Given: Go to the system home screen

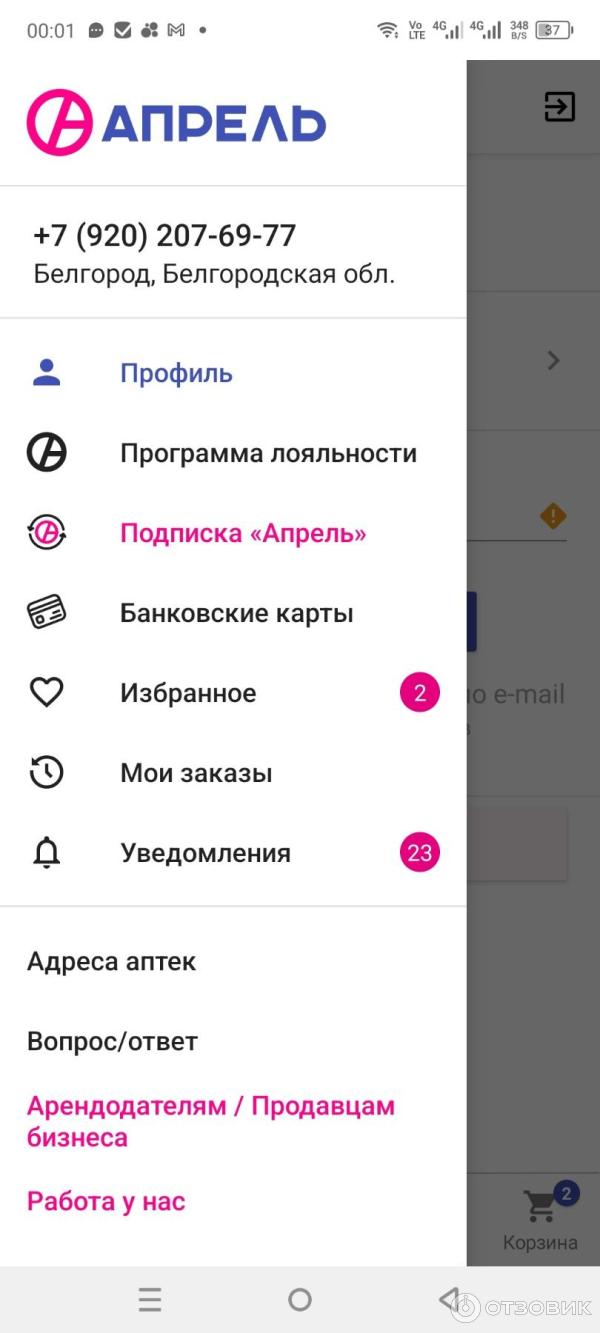Looking at the screenshot, I should pyautogui.click(x=299, y=1299).
